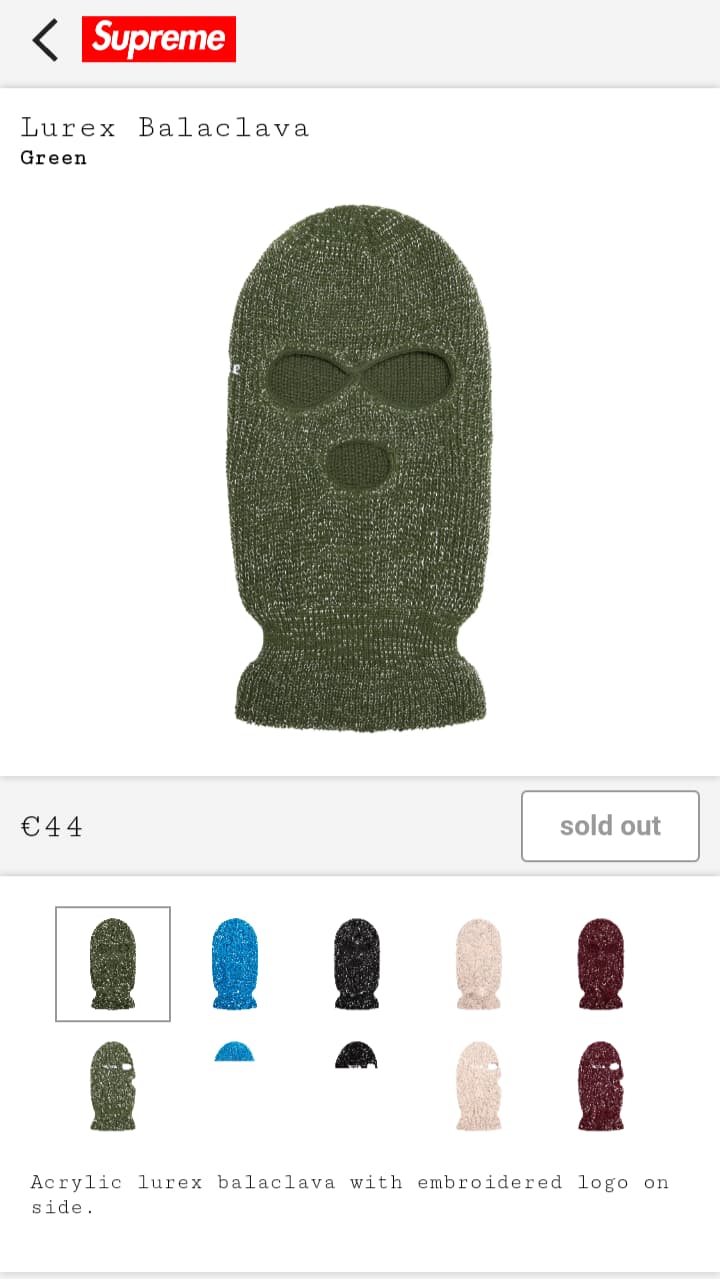View the black balaclava front-view thumbnail
Screen dimensions: 720x1279
pos(357,964)
